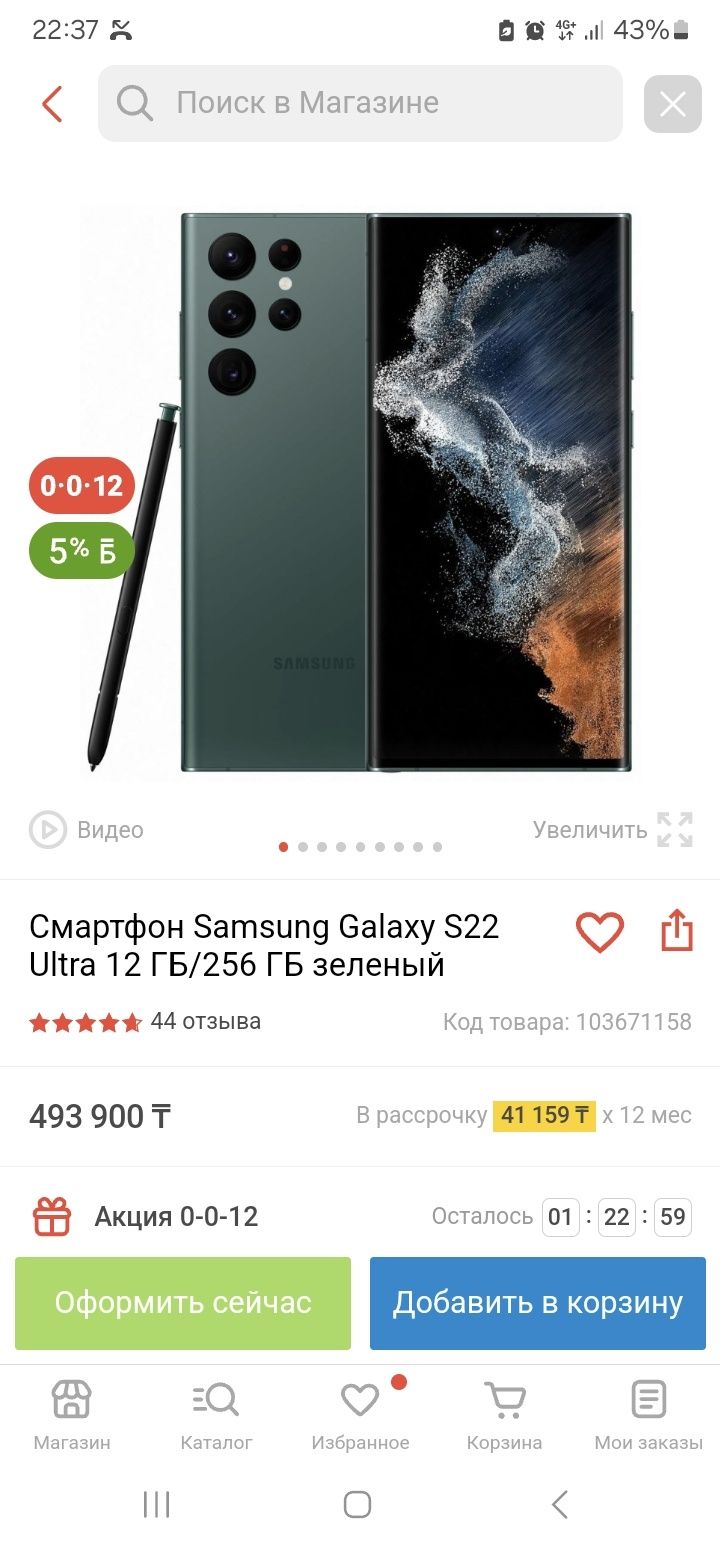Open the Корзина tab
This screenshot has height=1544, width=720.
click(x=504, y=1415)
